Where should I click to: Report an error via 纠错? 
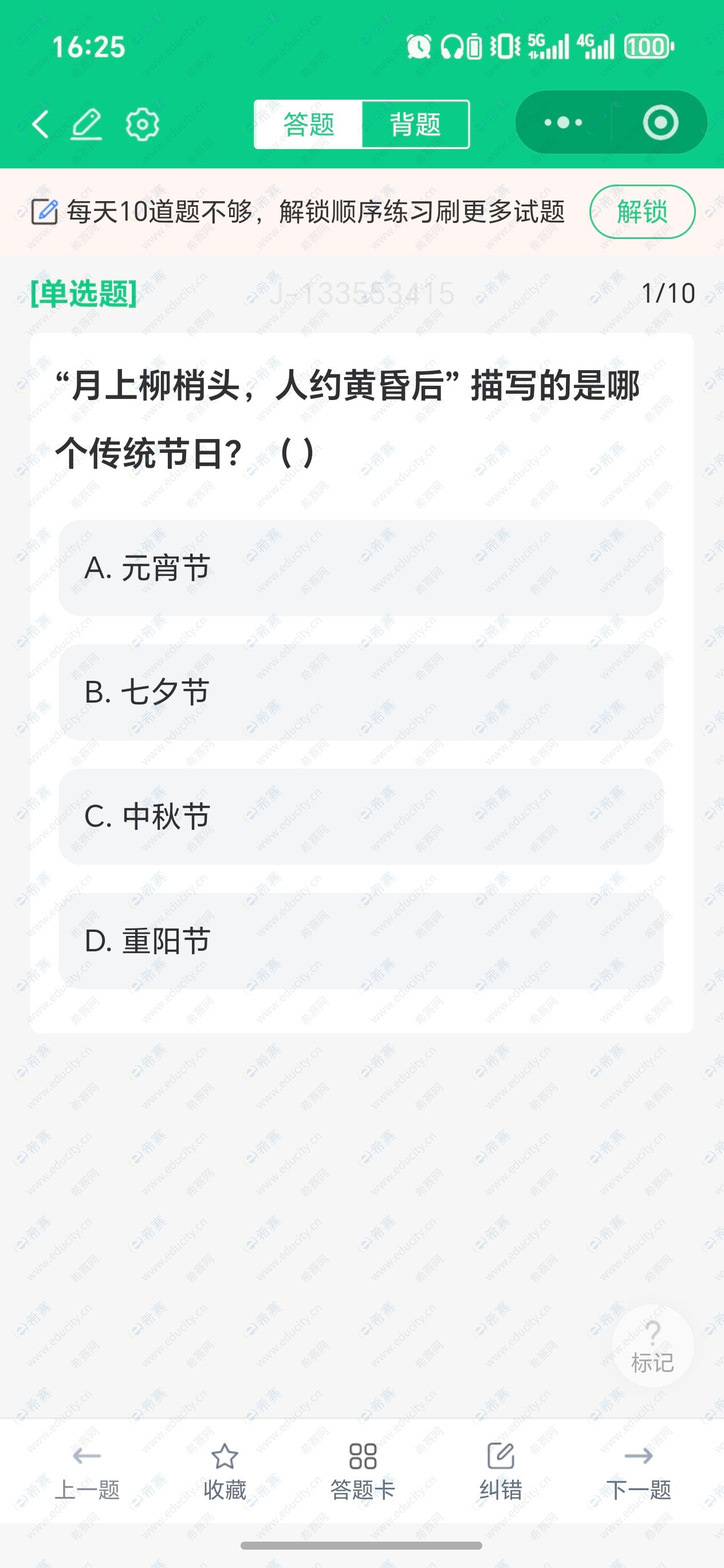[x=501, y=1473]
